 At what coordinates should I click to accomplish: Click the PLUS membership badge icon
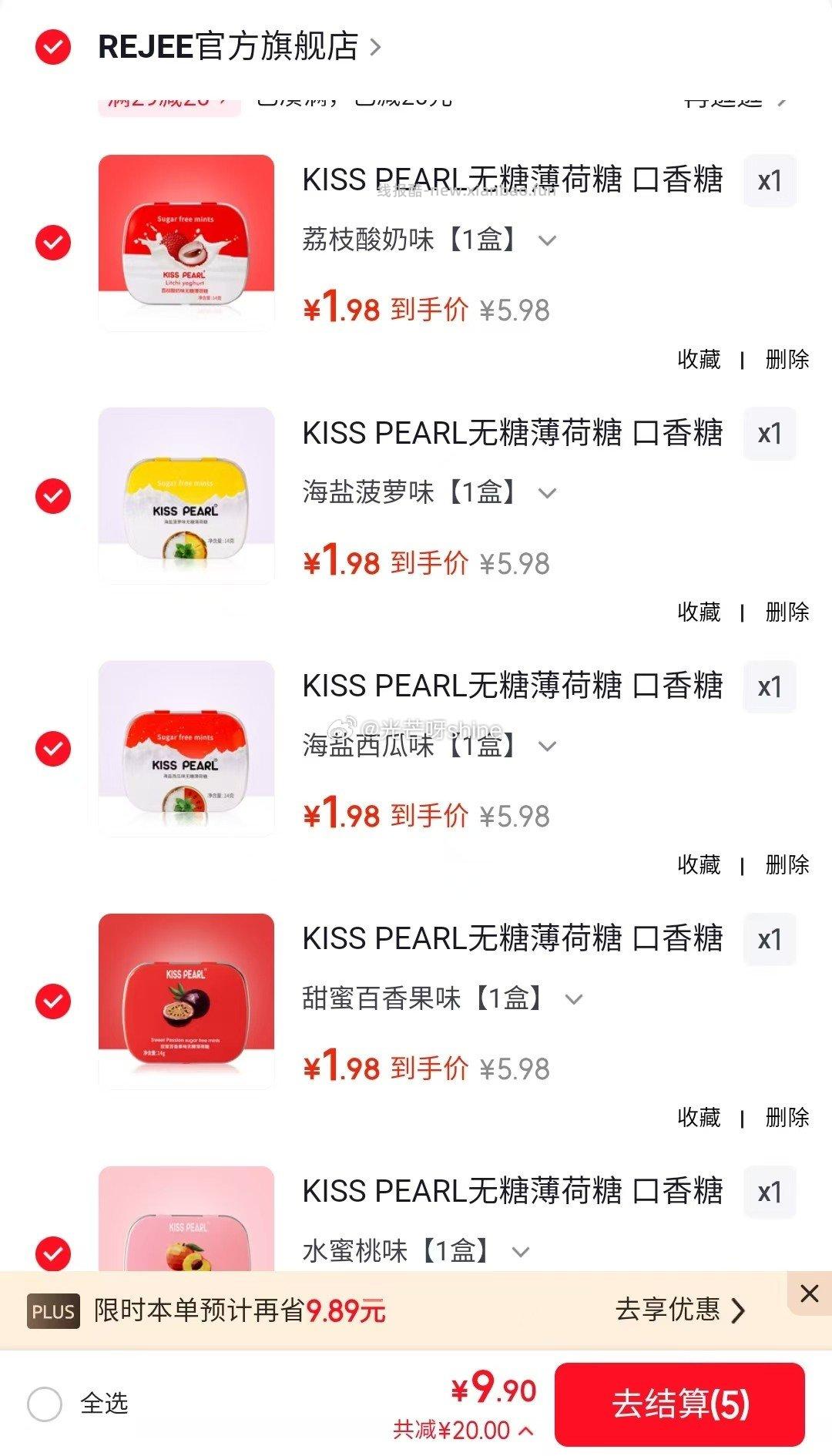[x=52, y=1311]
